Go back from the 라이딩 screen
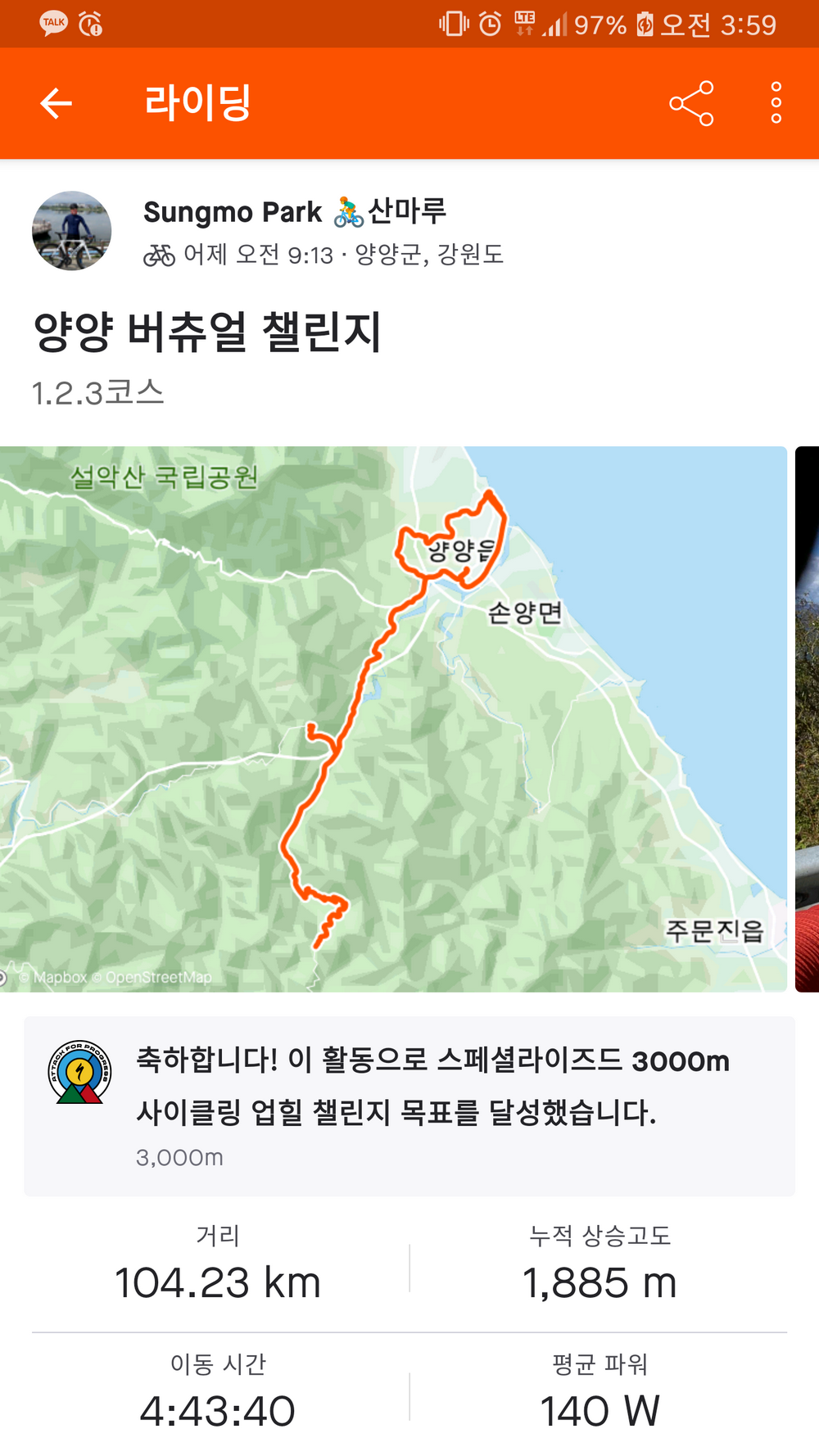Screen dimensions: 819x1456 56,104
